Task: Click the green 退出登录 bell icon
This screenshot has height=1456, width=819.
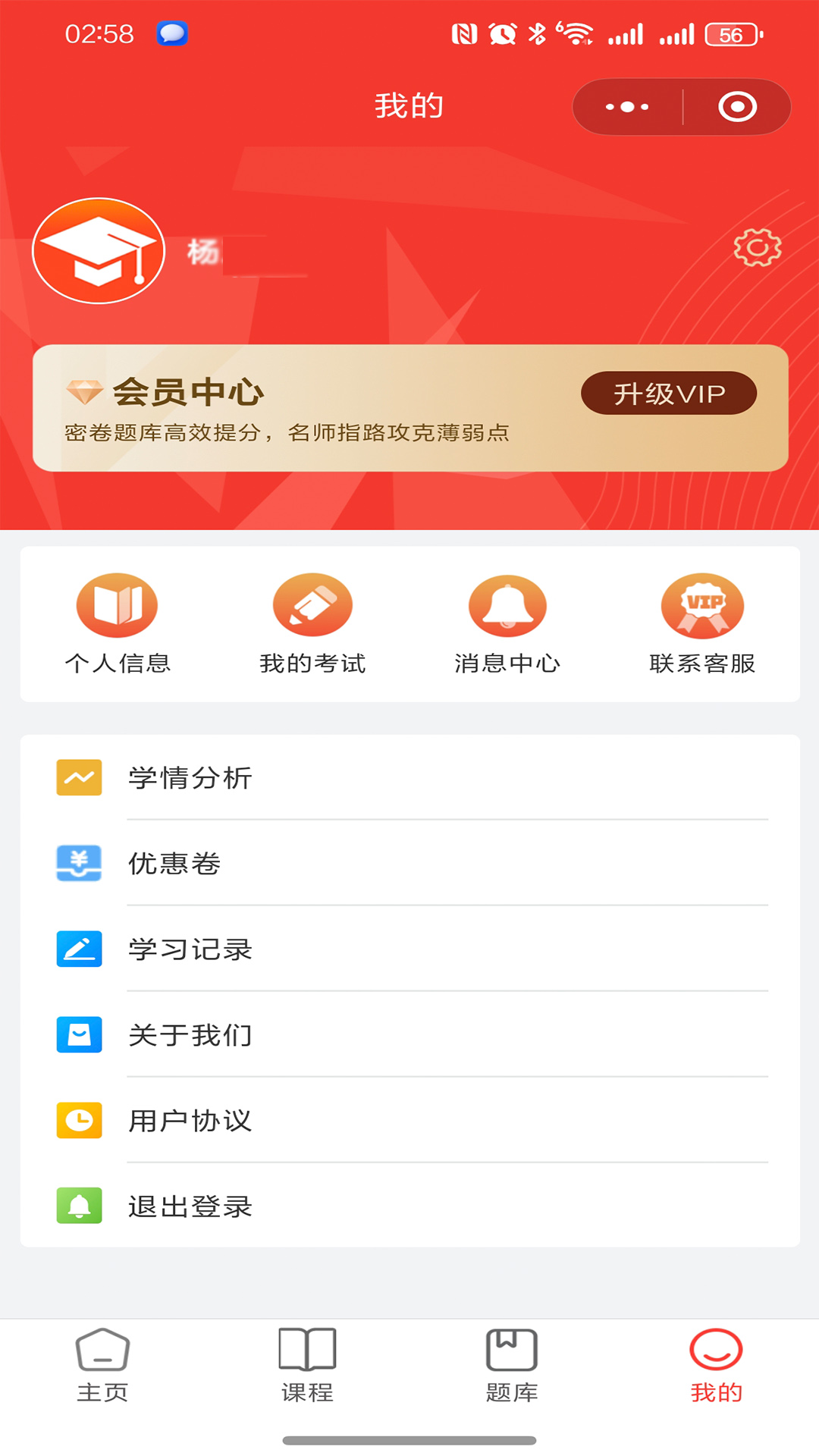Action: (79, 1206)
